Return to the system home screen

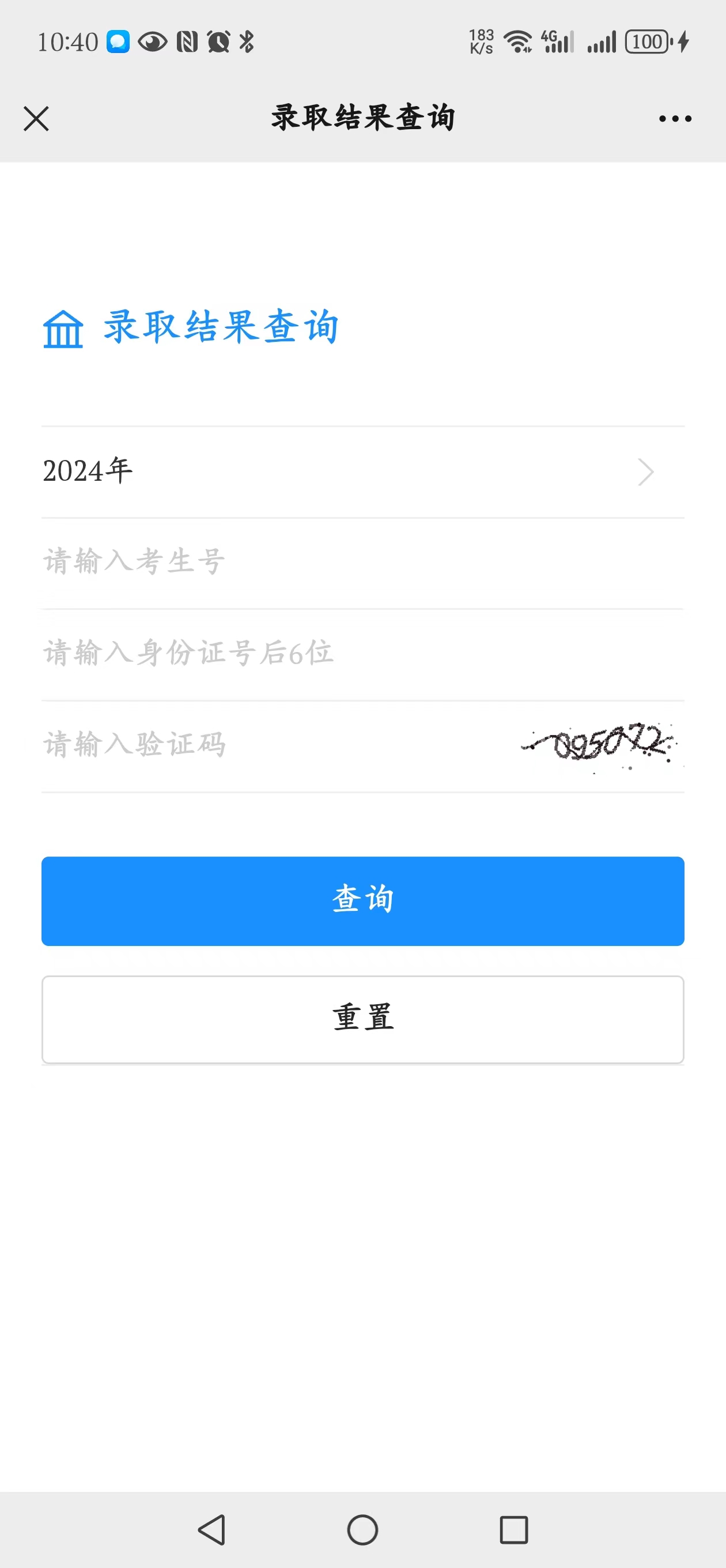[362, 1529]
